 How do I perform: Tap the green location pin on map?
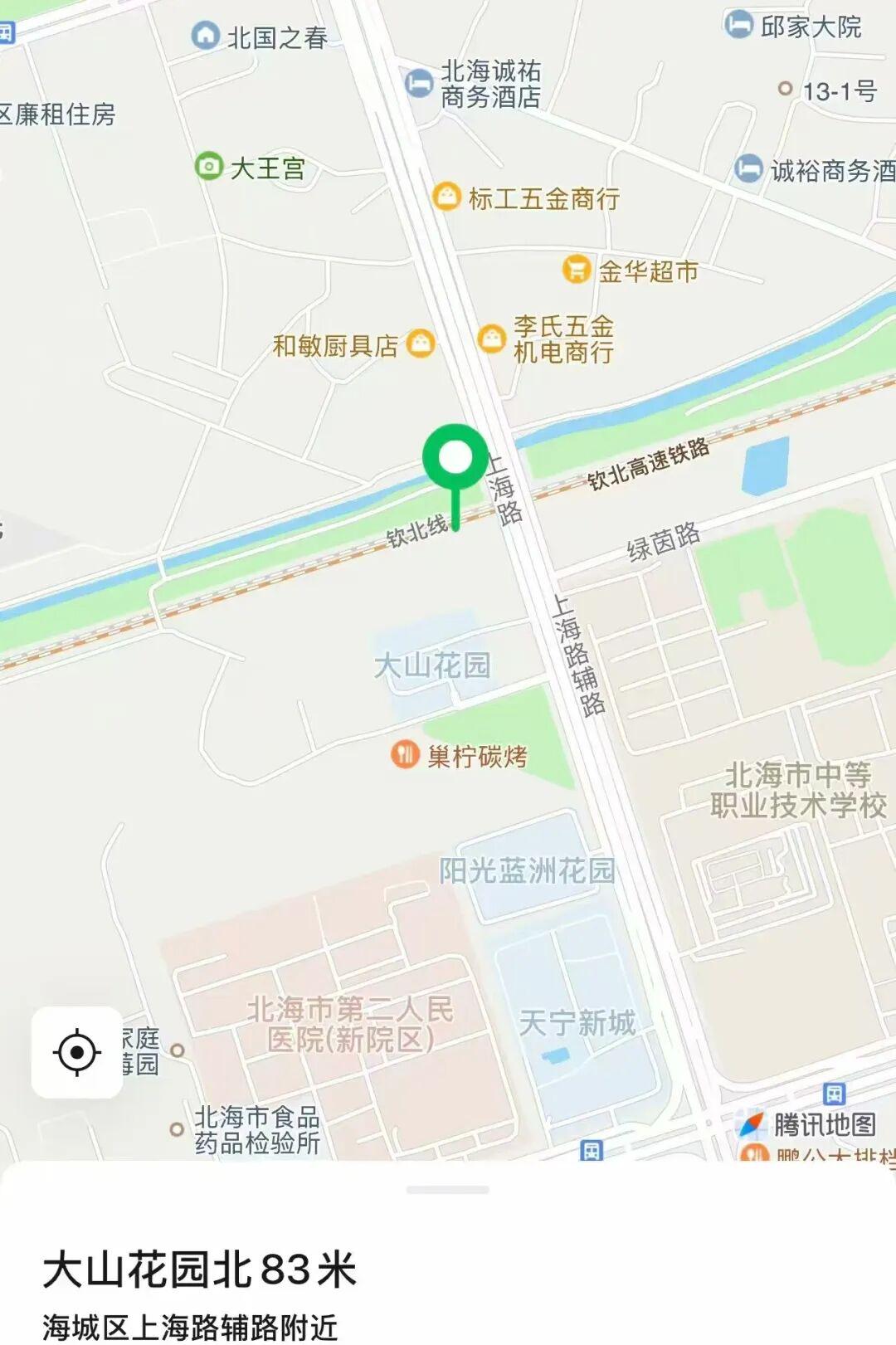(455, 459)
